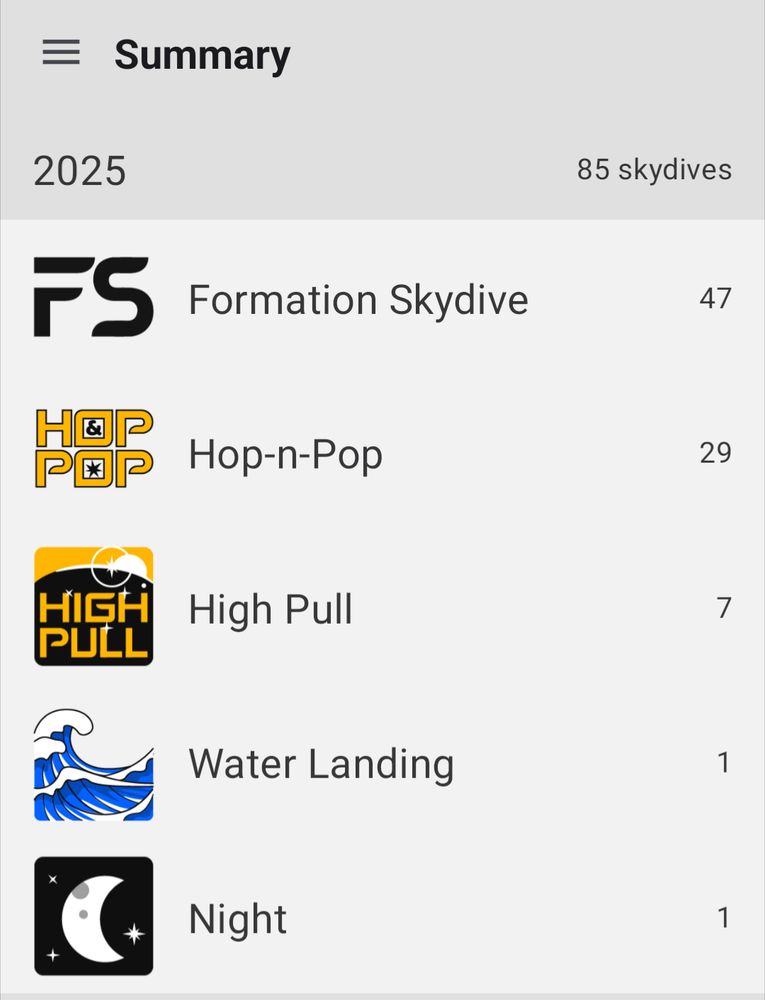Tap the count 7 beside High Pull
Screen dimensions: 765x1000
point(723,608)
